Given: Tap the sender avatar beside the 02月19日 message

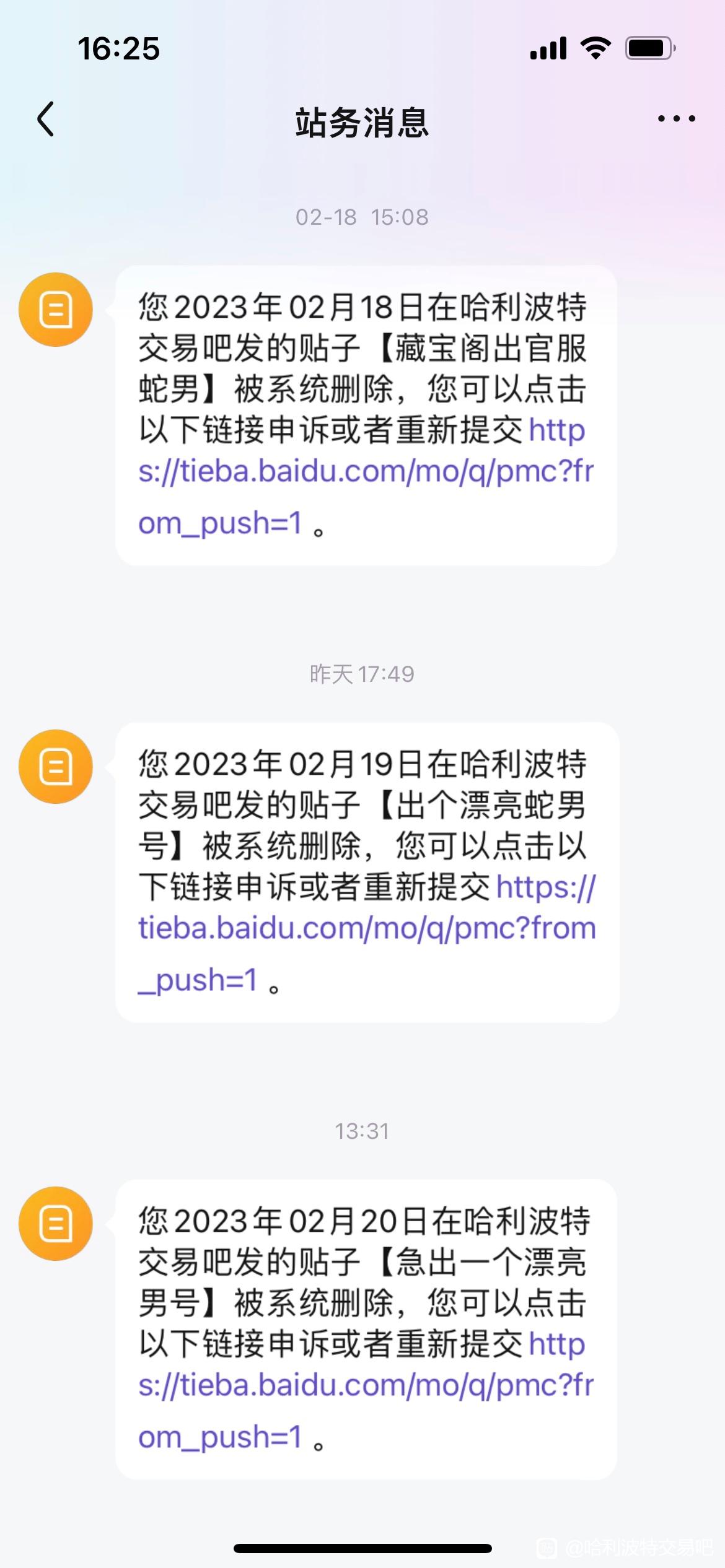Looking at the screenshot, I should 56,767.
